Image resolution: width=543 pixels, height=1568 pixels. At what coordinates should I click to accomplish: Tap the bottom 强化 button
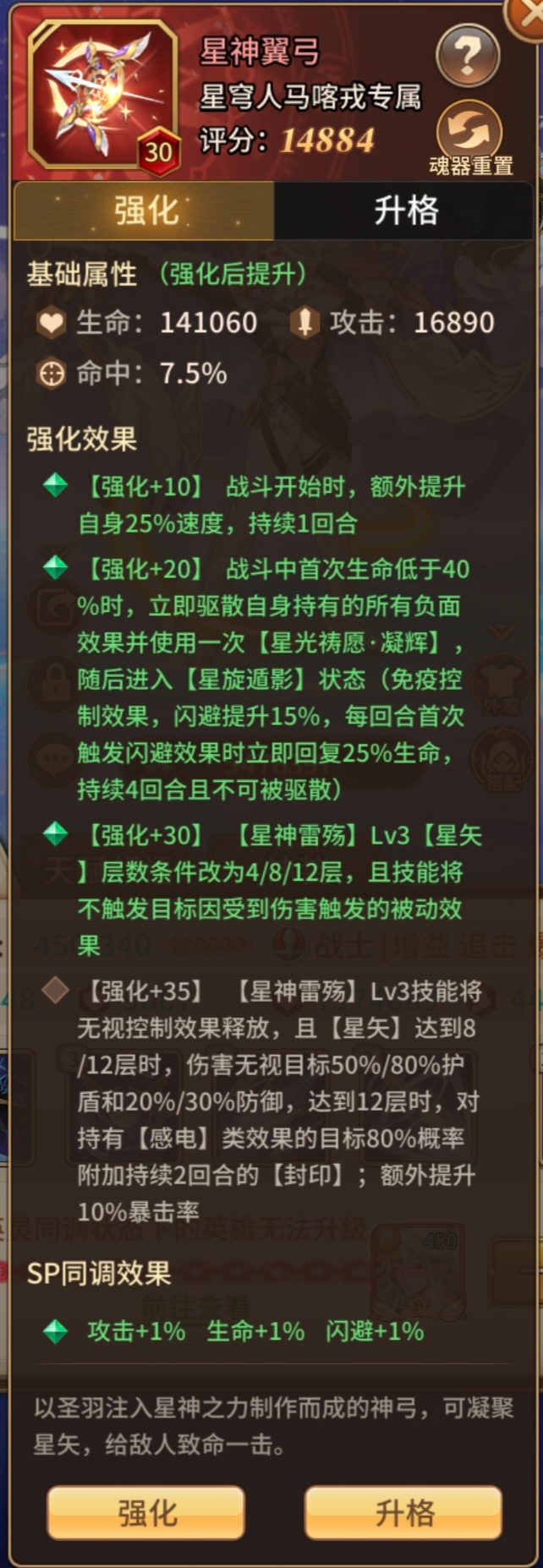click(146, 1512)
